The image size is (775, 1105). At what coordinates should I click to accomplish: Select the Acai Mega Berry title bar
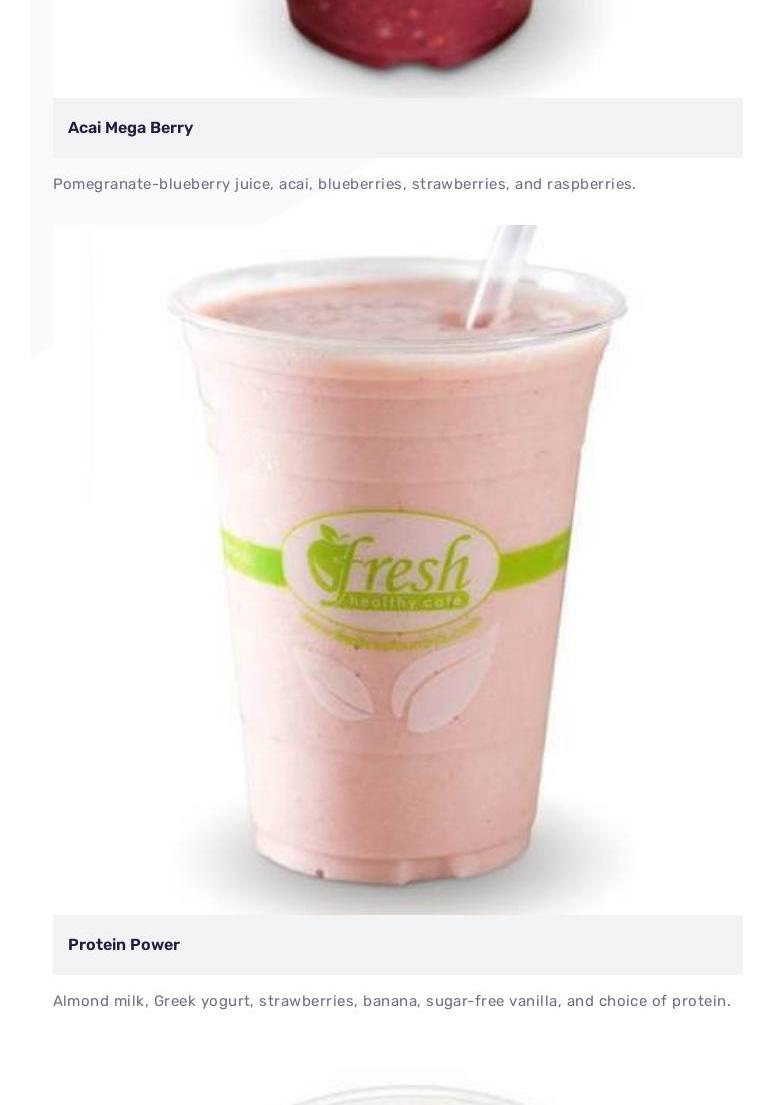[397, 128]
